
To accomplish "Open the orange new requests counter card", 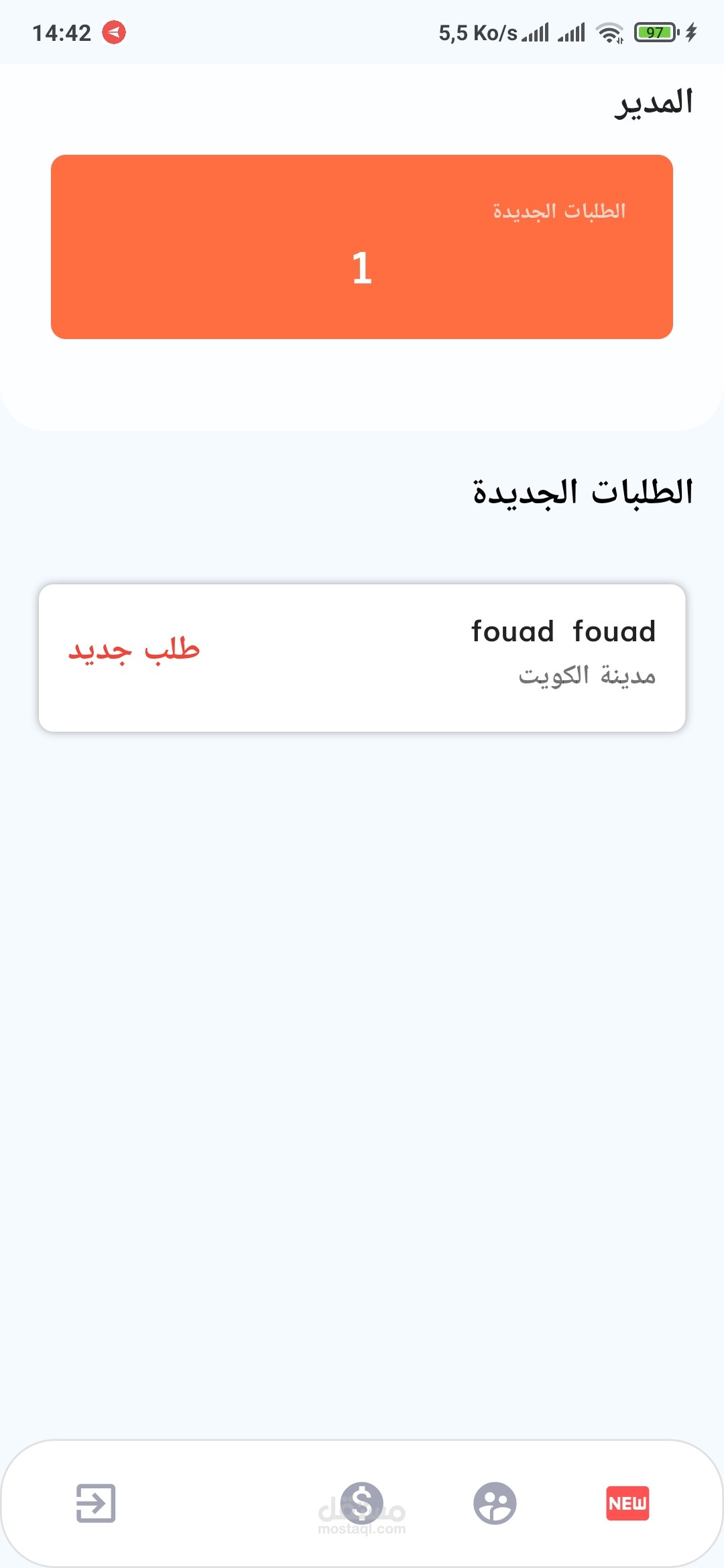I will pos(362,247).
